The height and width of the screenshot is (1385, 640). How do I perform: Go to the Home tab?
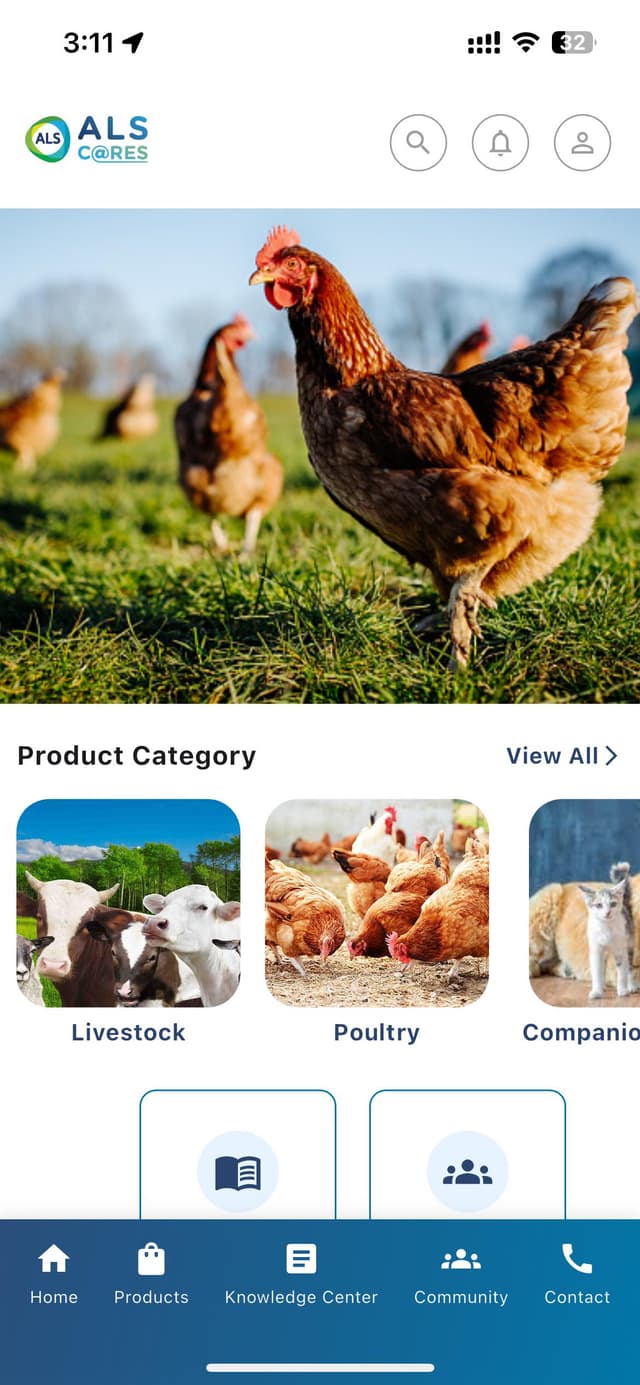(x=54, y=1275)
